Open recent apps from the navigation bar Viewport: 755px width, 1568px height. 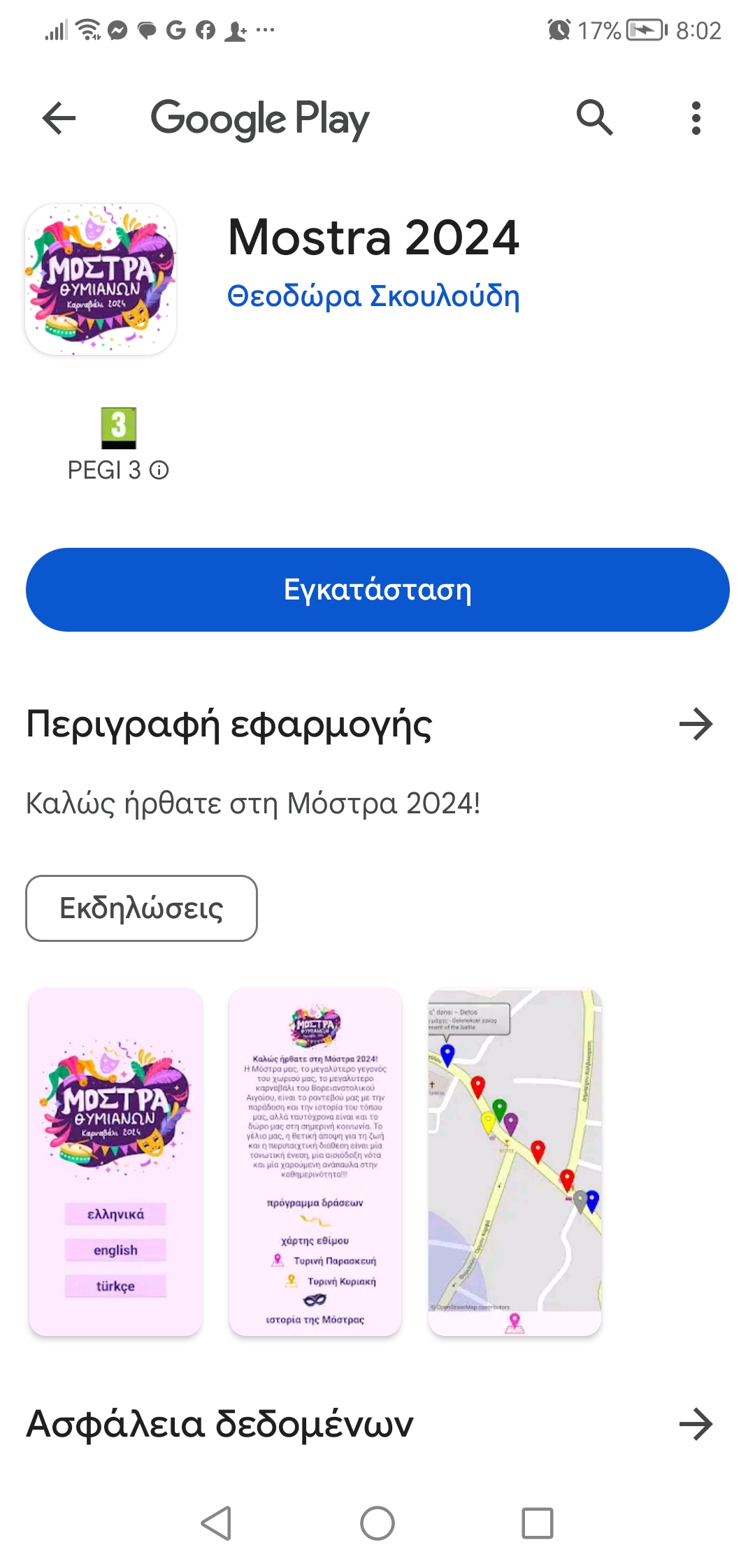coord(537,1523)
